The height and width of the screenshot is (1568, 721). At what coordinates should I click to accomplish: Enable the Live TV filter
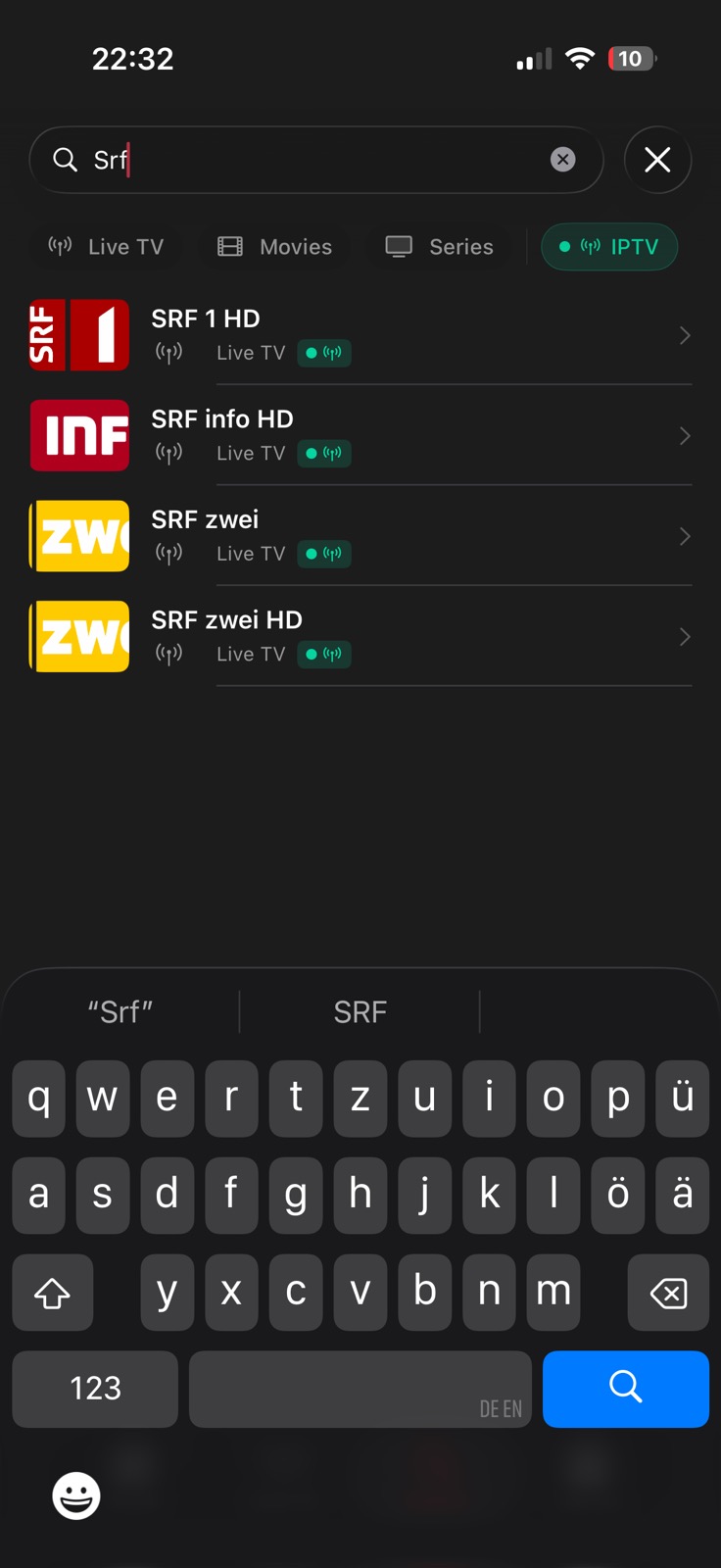106,247
